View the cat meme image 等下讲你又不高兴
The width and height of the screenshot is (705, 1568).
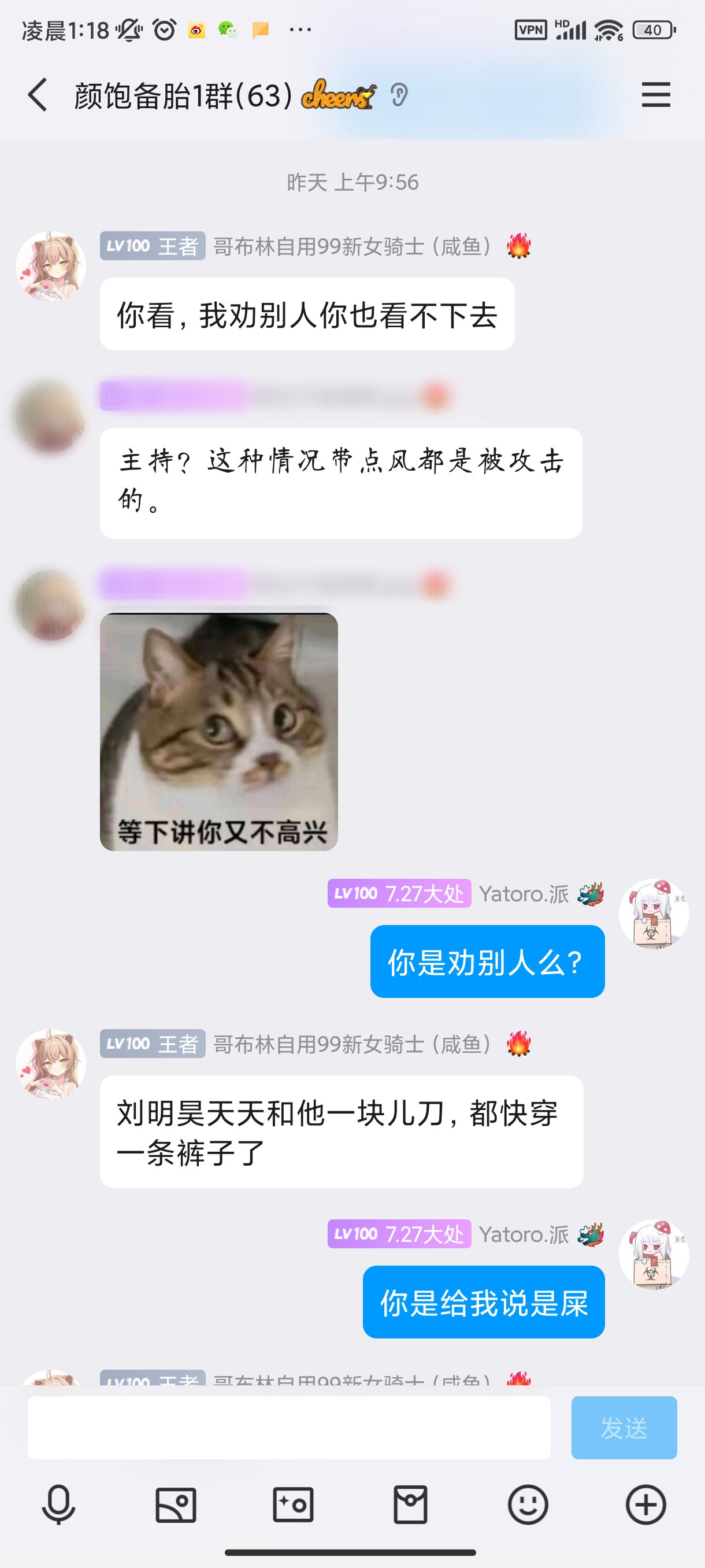(x=219, y=731)
